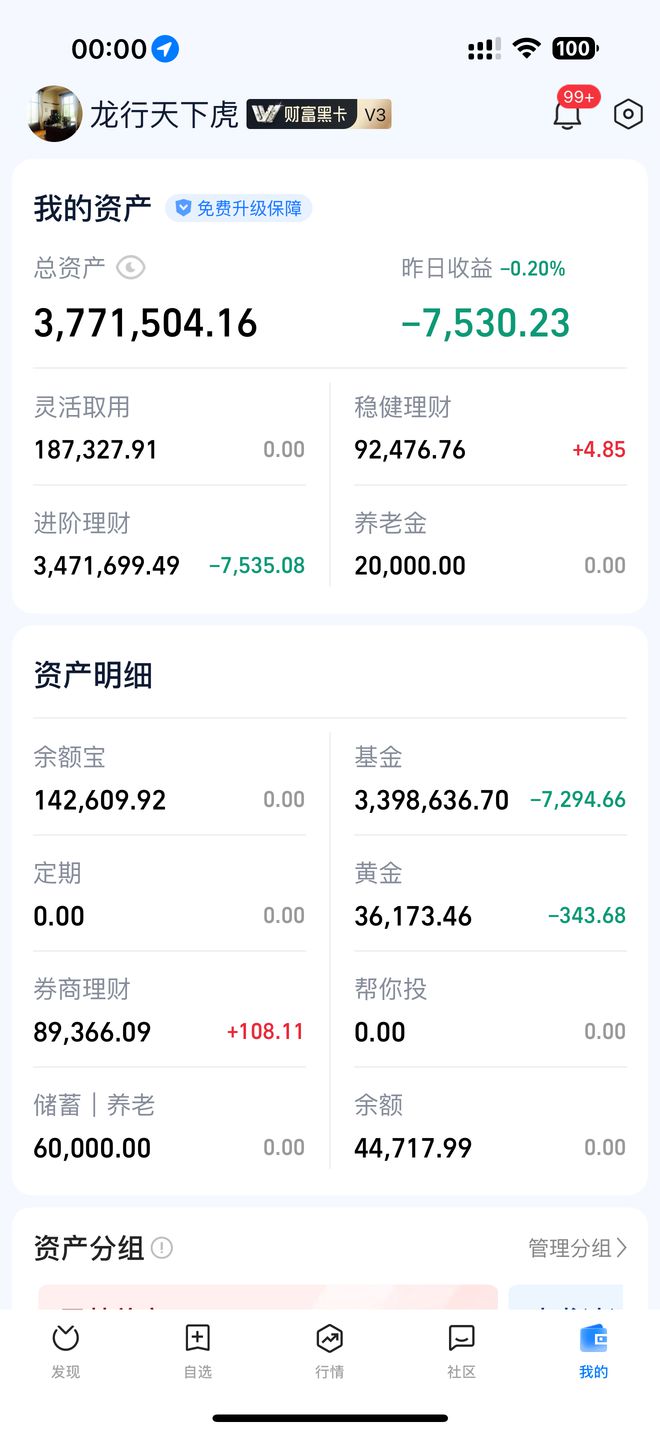
Task: Open the profile avatar
Action: point(55,113)
